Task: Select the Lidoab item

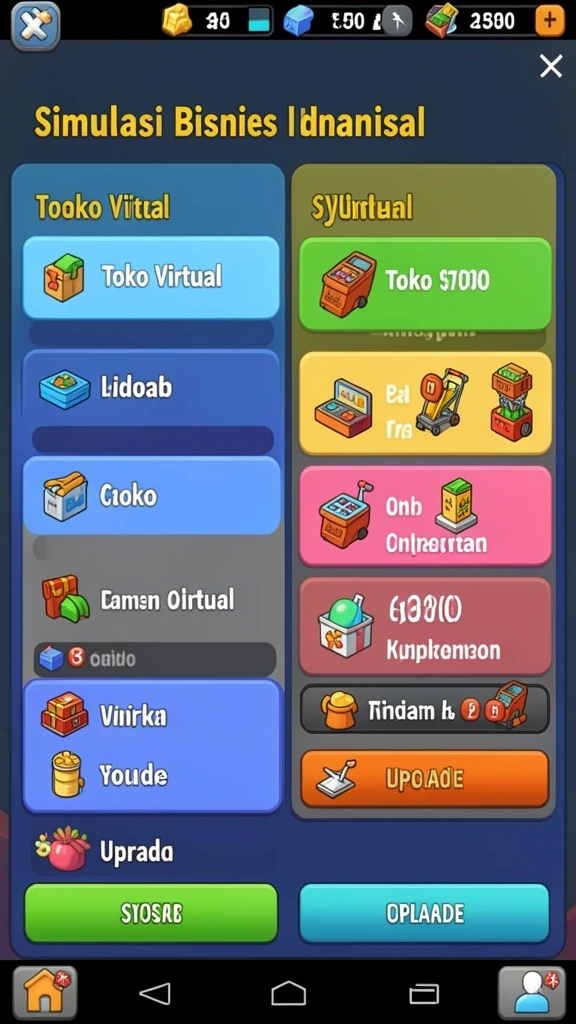Action: pyautogui.click(x=151, y=387)
